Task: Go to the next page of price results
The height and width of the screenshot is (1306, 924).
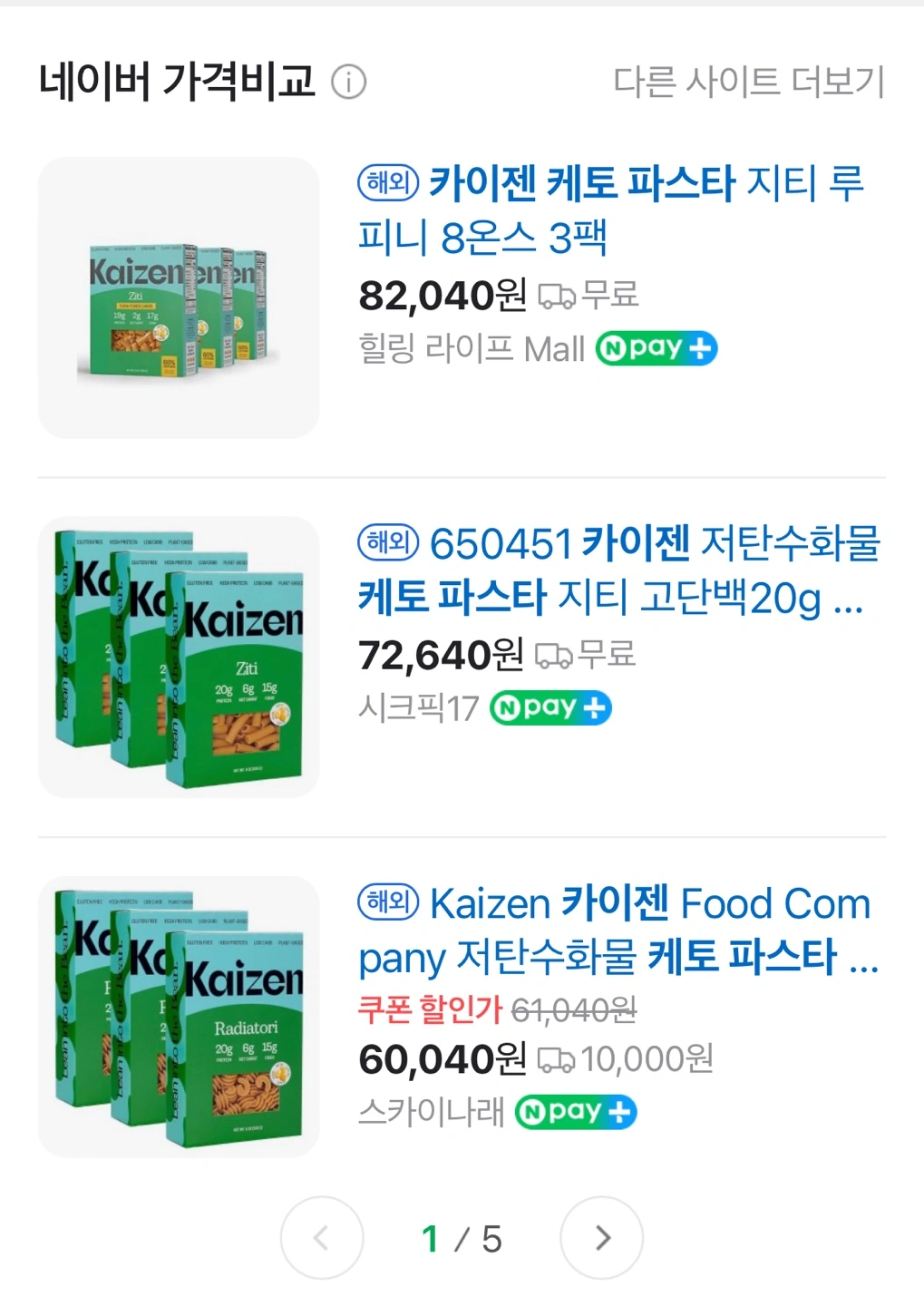Action: click(602, 1238)
